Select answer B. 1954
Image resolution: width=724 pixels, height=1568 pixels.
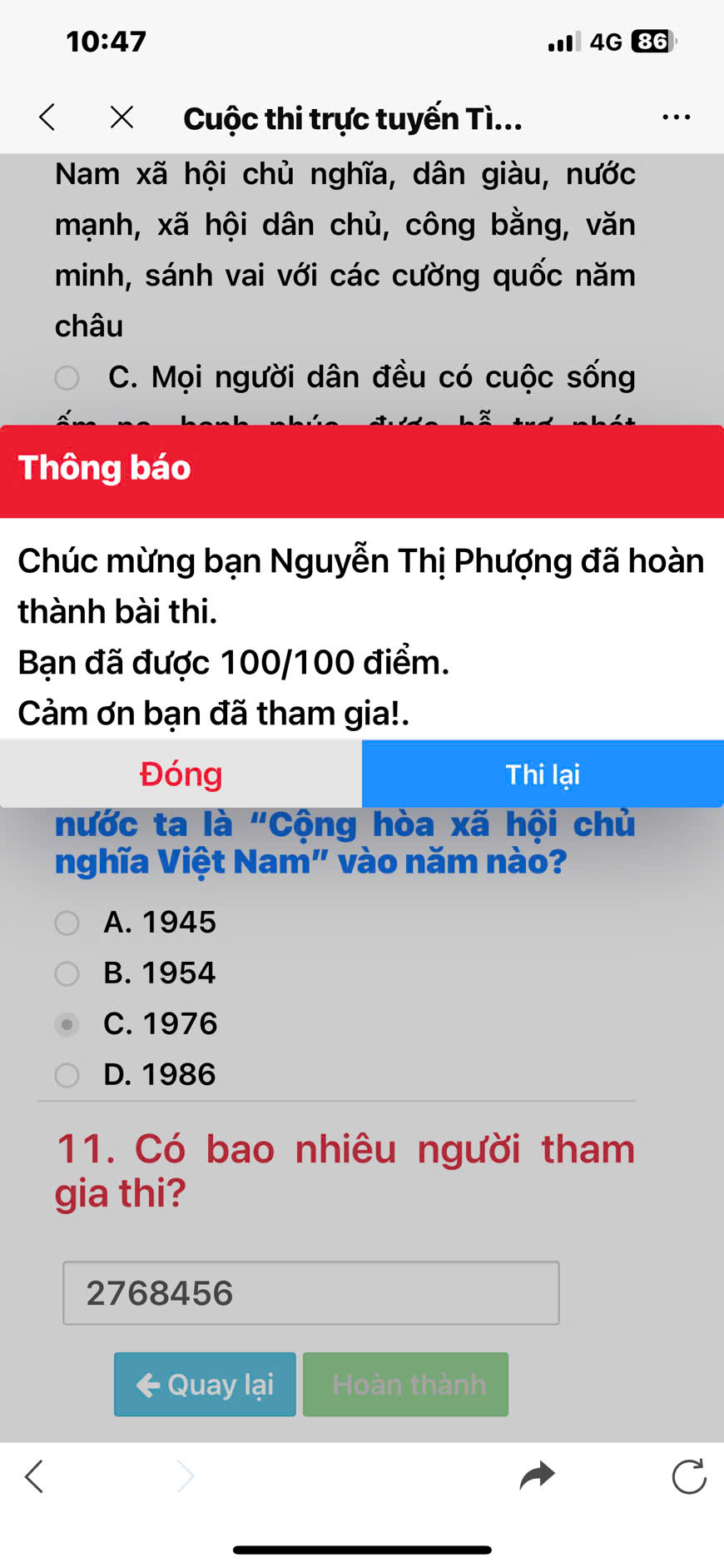pyautogui.click(x=67, y=973)
